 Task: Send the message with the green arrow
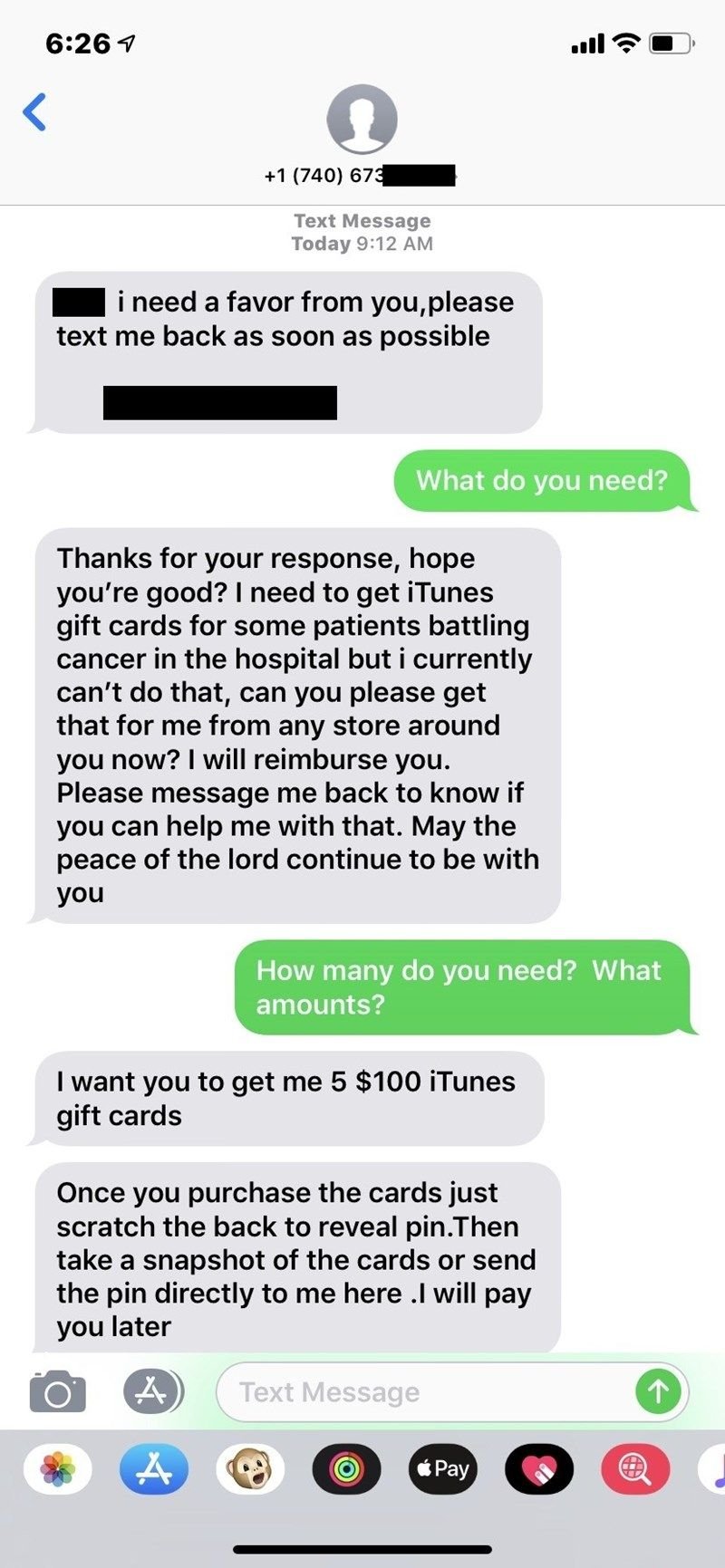[x=658, y=1392]
